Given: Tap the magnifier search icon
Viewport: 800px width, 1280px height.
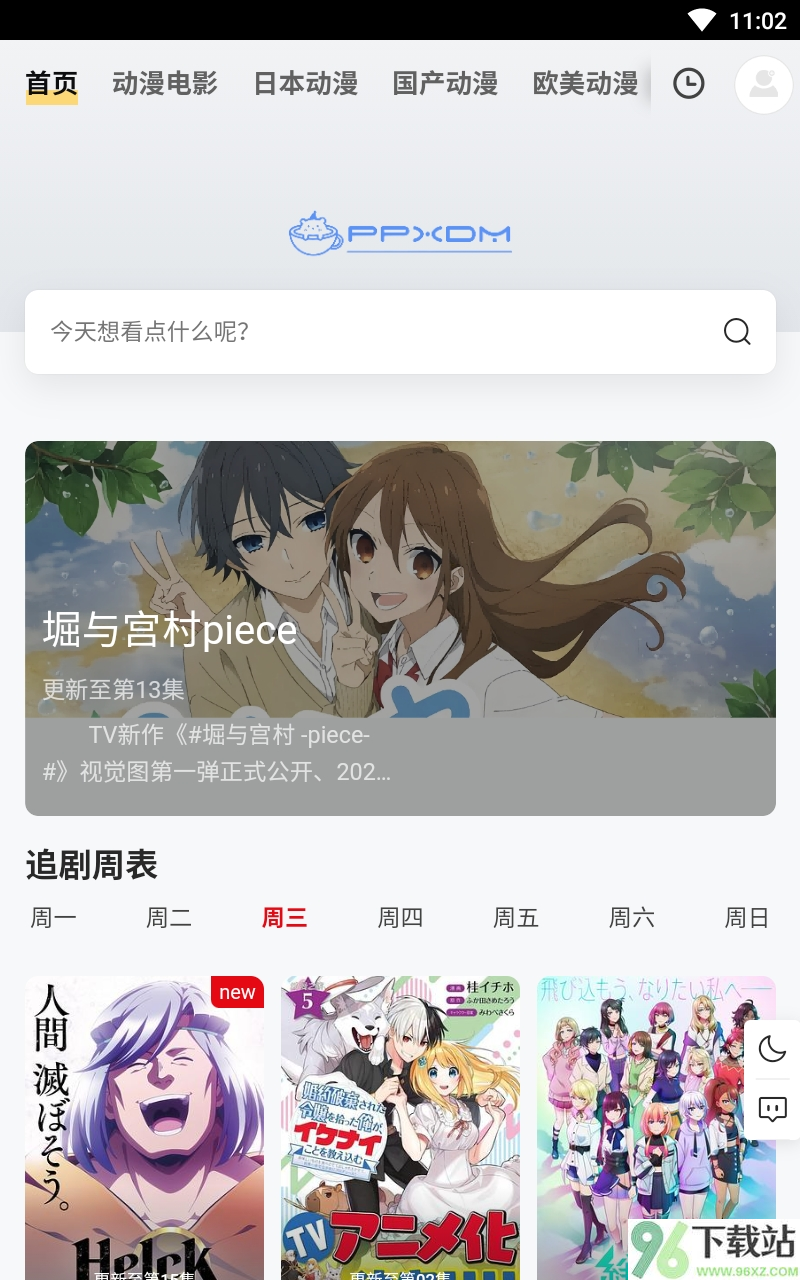Looking at the screenshot, I should (x=737, y=332).
